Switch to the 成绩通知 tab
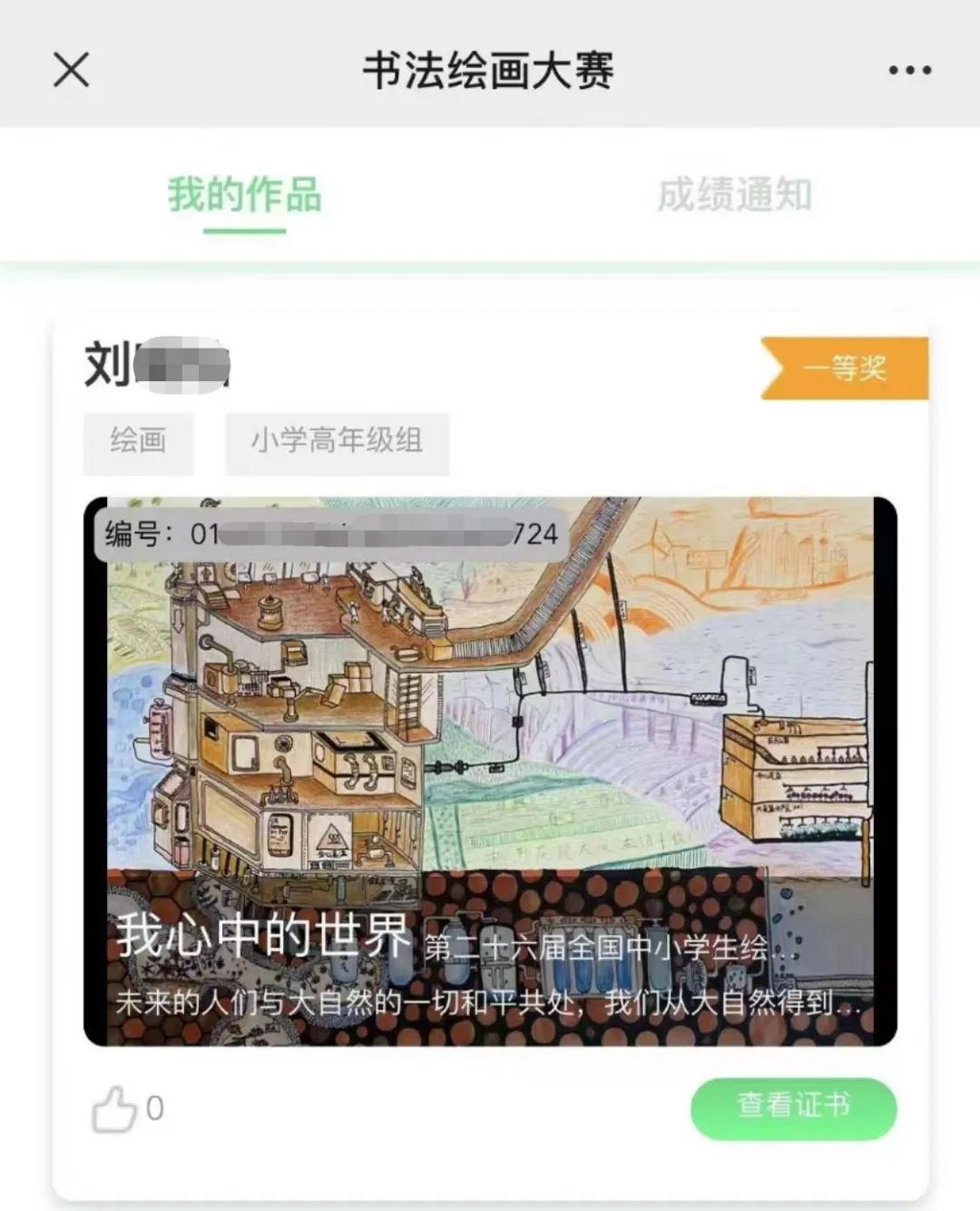Screen dimensions: 980x1211 pyautogui.click(x=734, y=195)
